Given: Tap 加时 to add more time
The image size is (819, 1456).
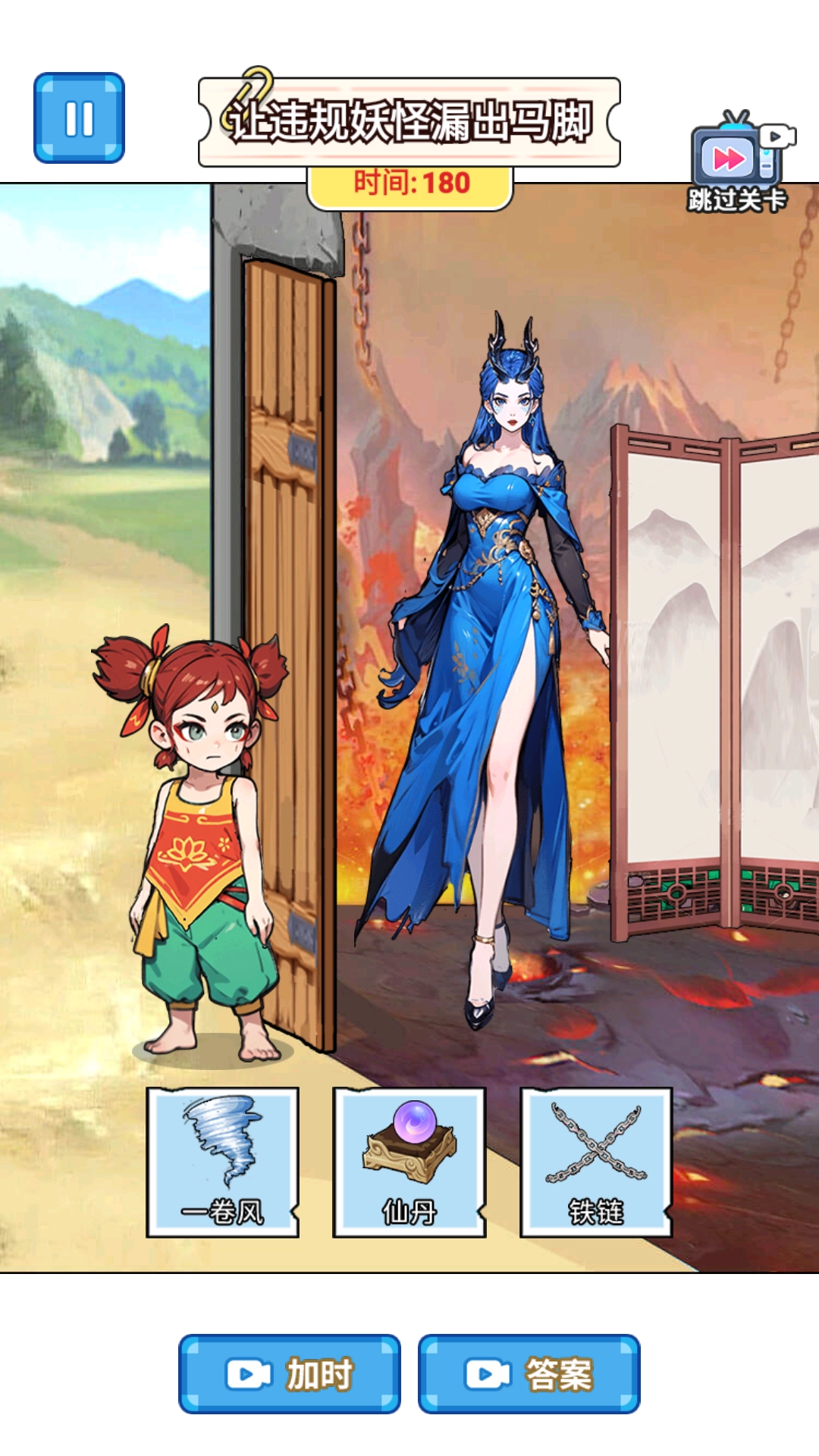Looking at the screenshot, I should point(290,1374).
